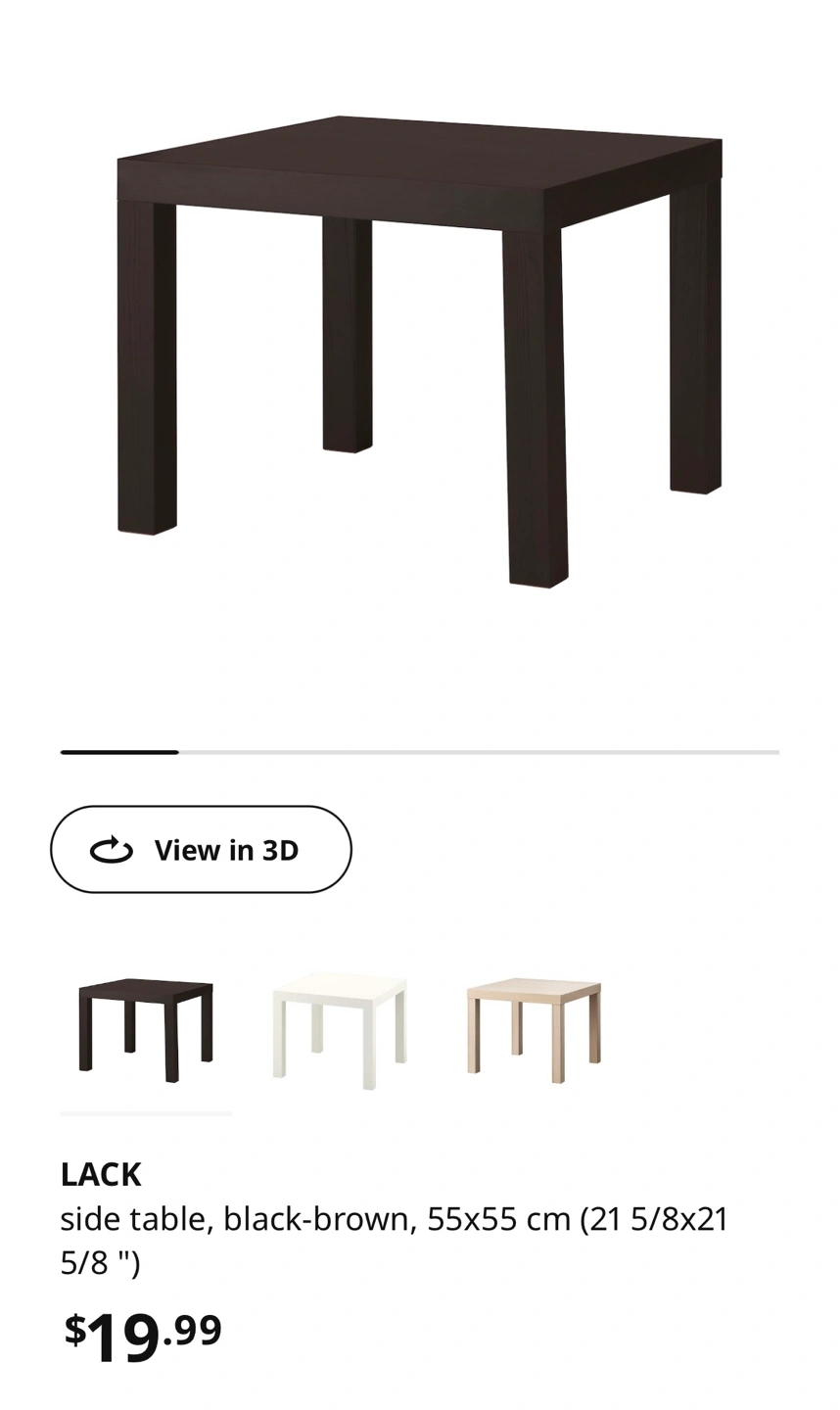Open the main LACK table product image

[420, 352]
